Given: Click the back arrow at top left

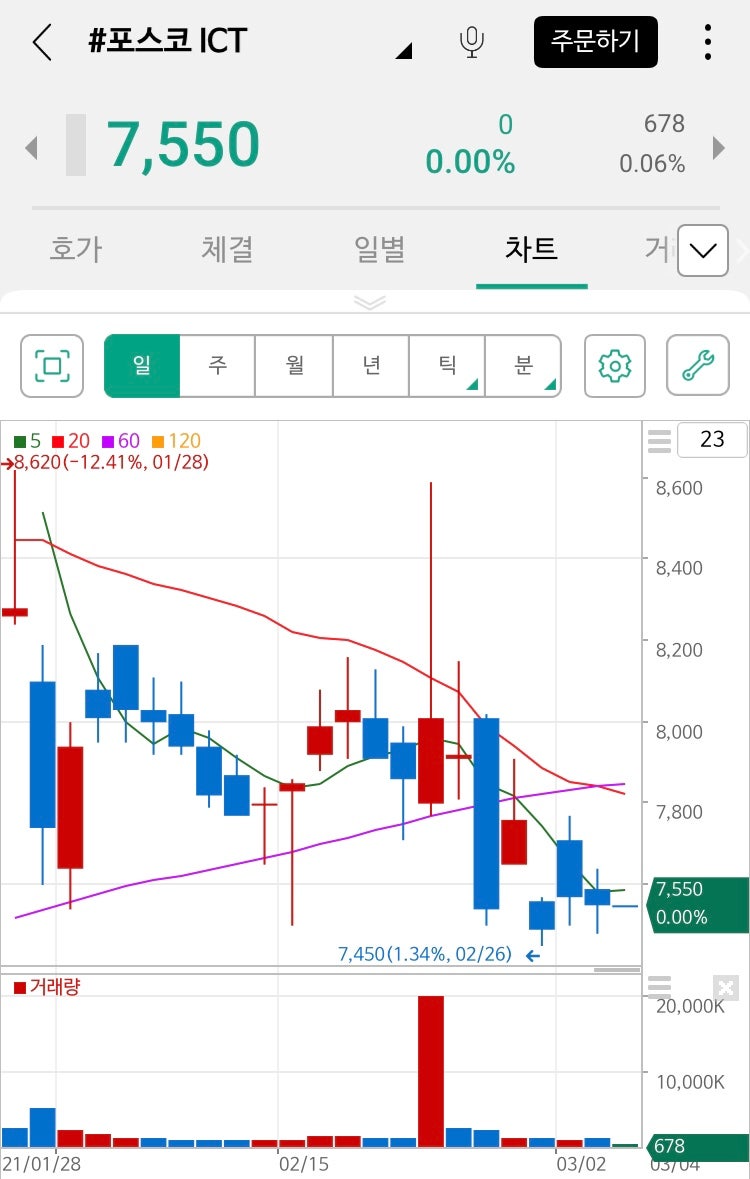Looking at the screenshot, I should click(x=40, y=43).
